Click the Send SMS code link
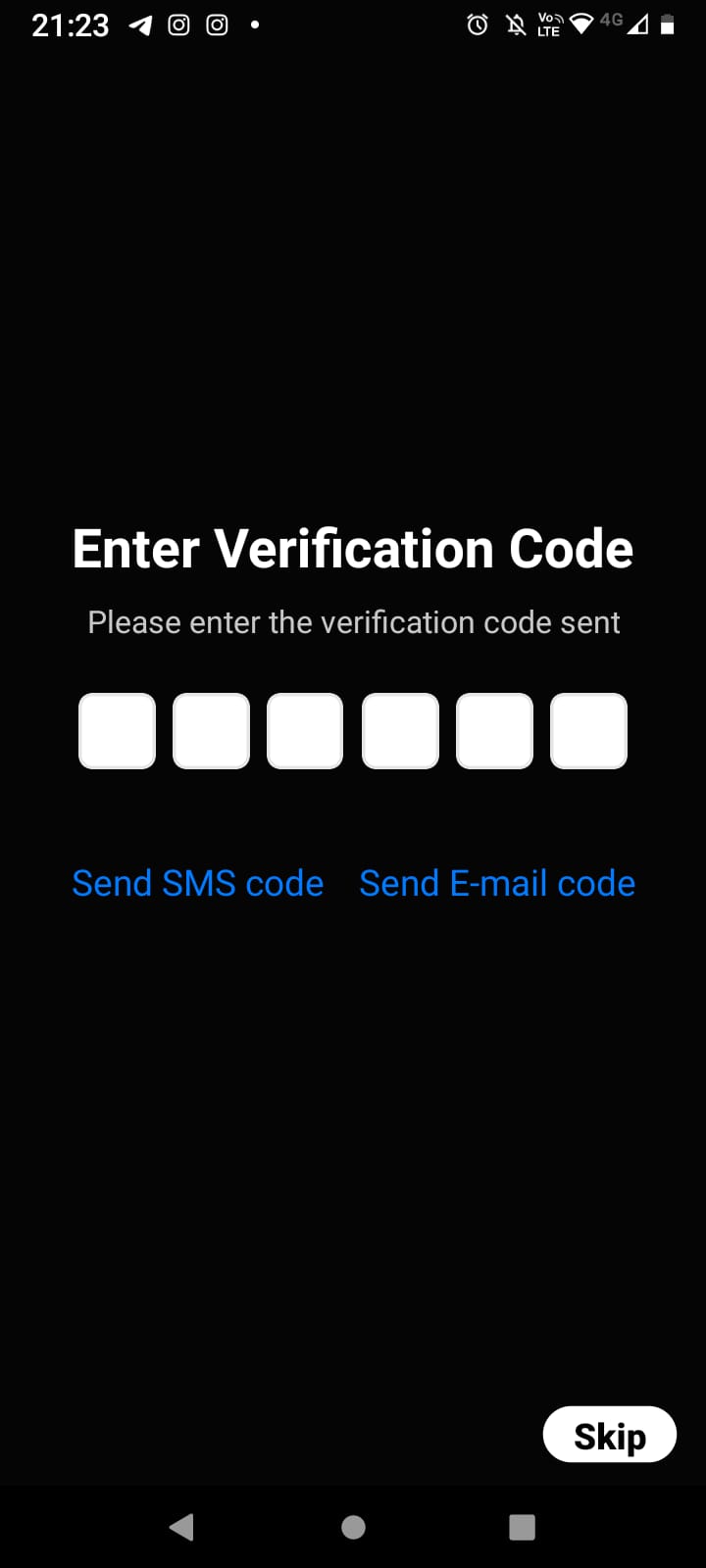This screenshot has height=1568, width=706. click(x=197, y=883)
